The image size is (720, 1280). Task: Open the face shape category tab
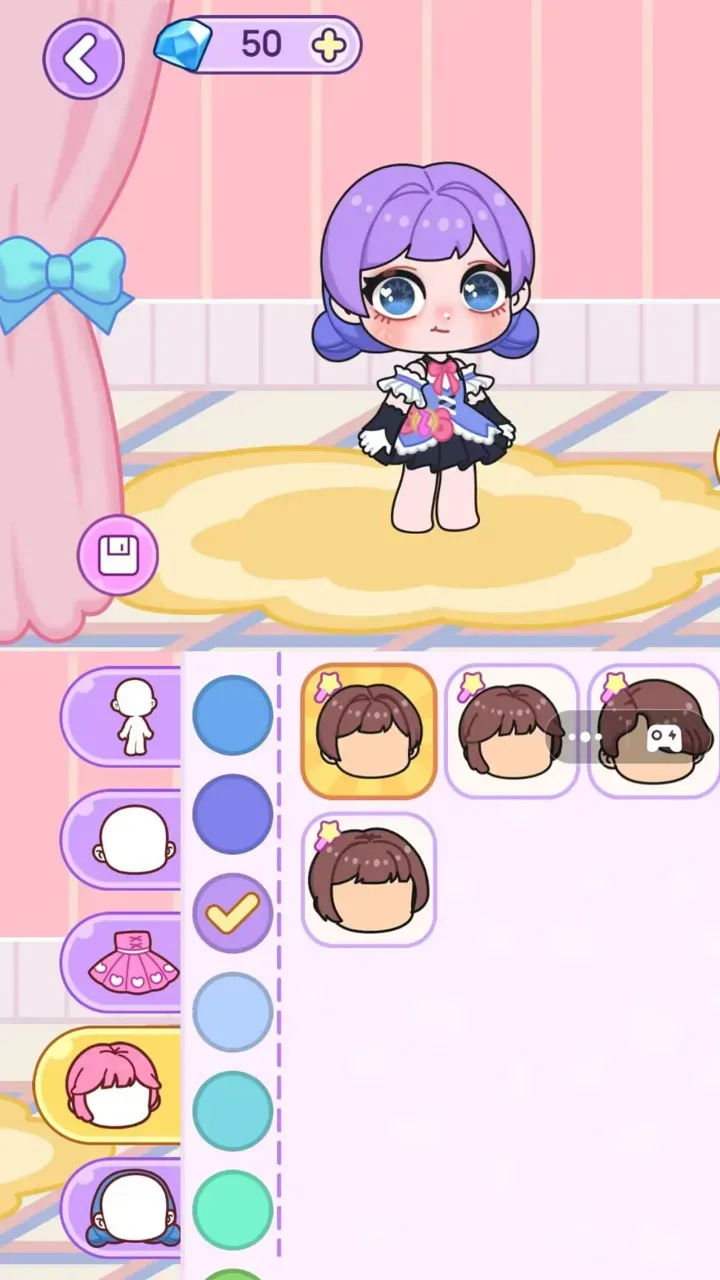[x=125, y=838]
